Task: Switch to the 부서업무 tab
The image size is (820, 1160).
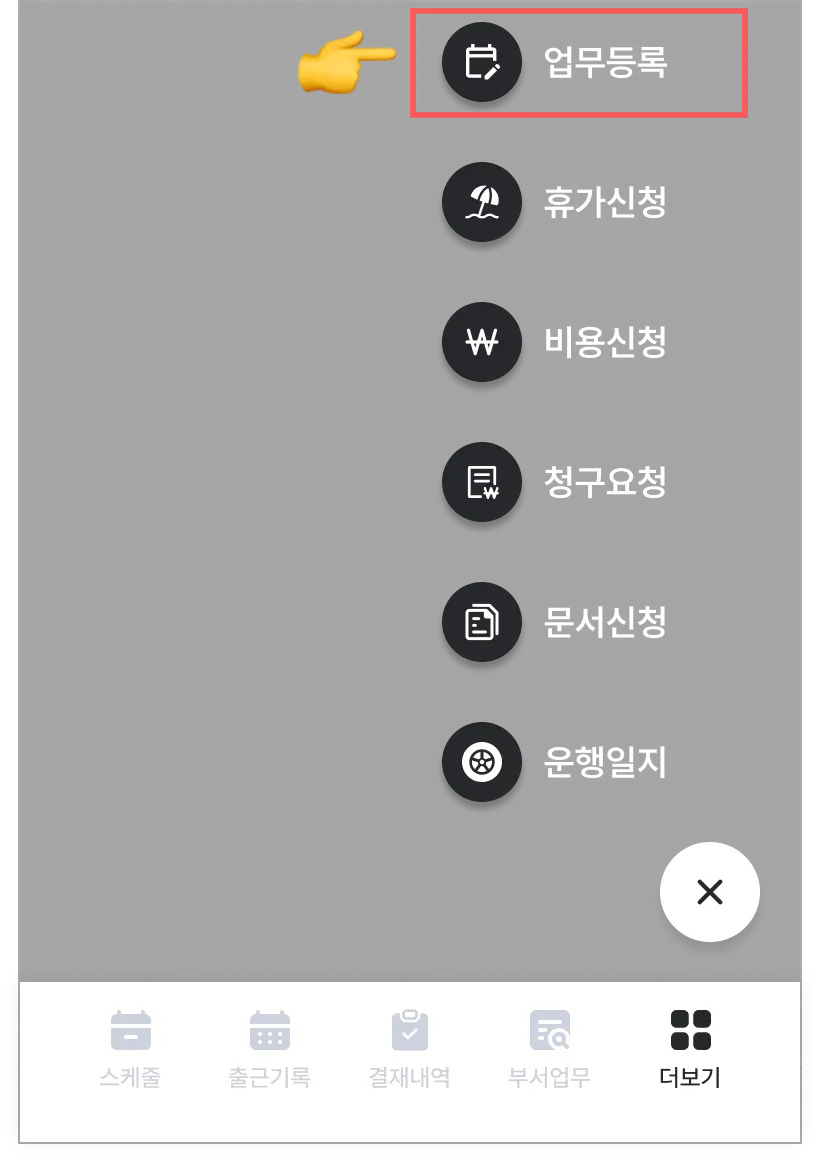Action: 549,1048
